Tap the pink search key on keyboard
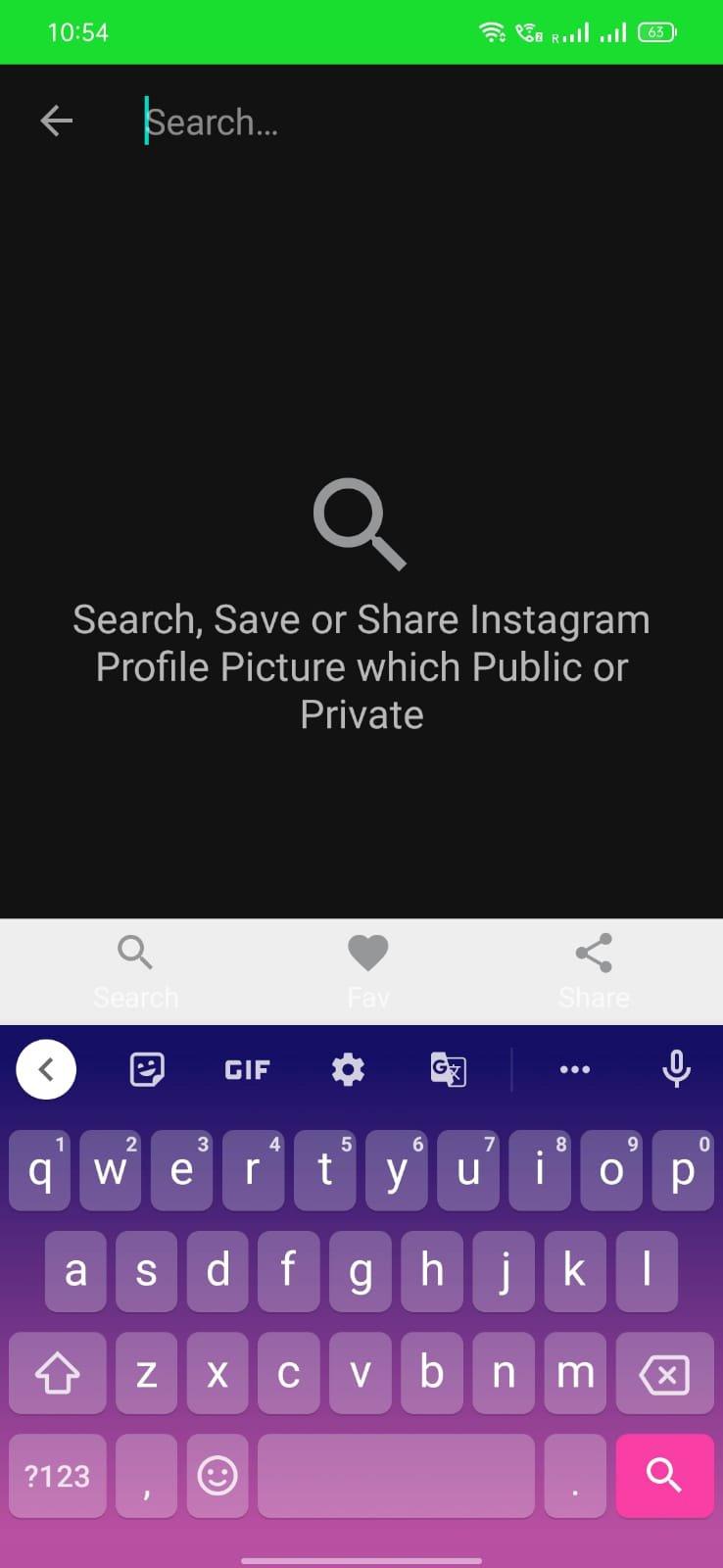Viewport: 723px width, 1568px height. 664,1476
